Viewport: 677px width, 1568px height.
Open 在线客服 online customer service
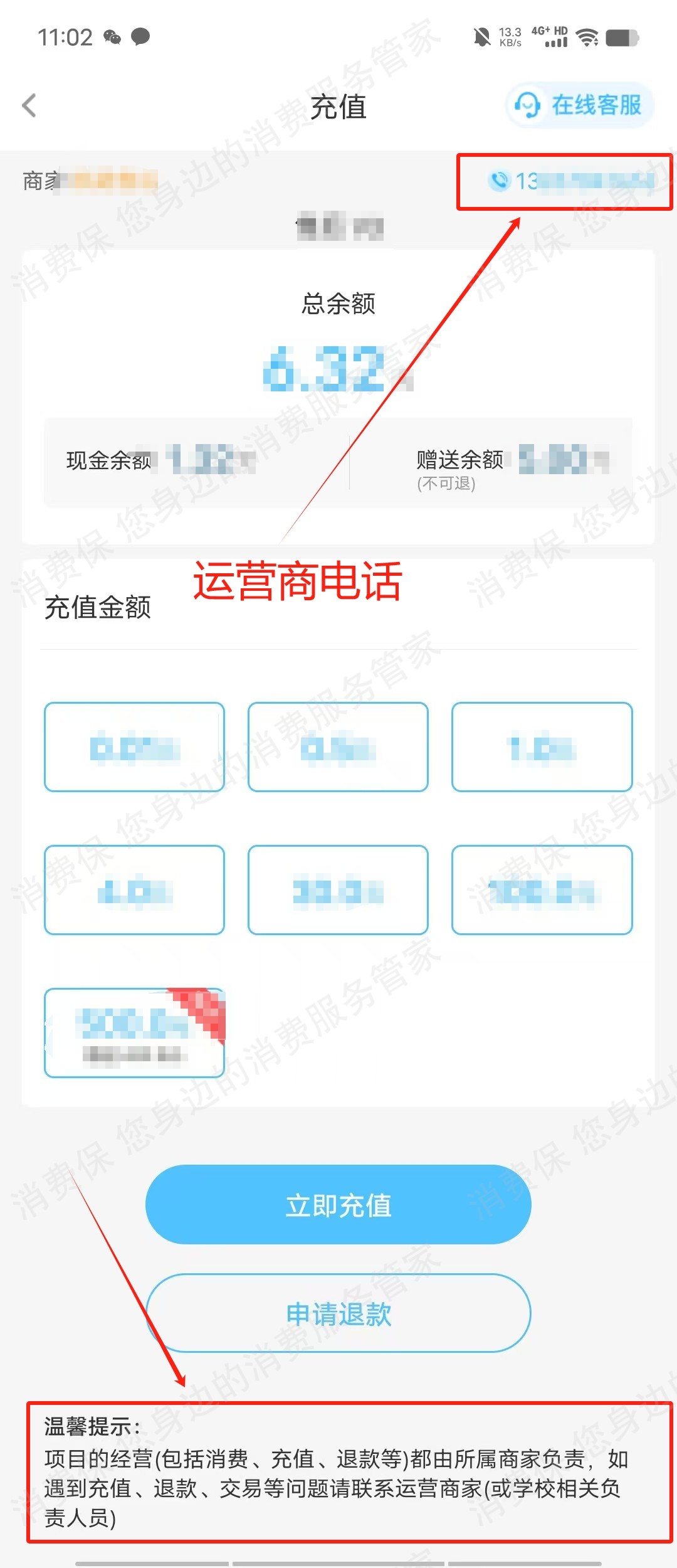579,105
